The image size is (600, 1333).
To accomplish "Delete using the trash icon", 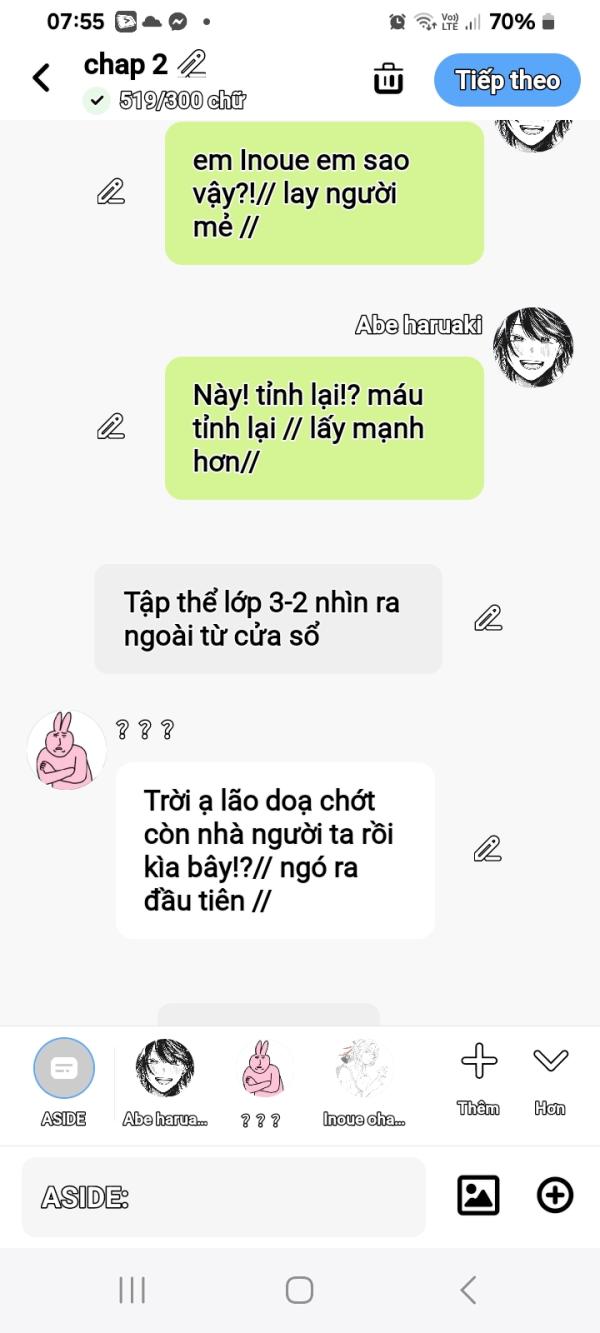I will pyautogui.click(x=388, y=78).
